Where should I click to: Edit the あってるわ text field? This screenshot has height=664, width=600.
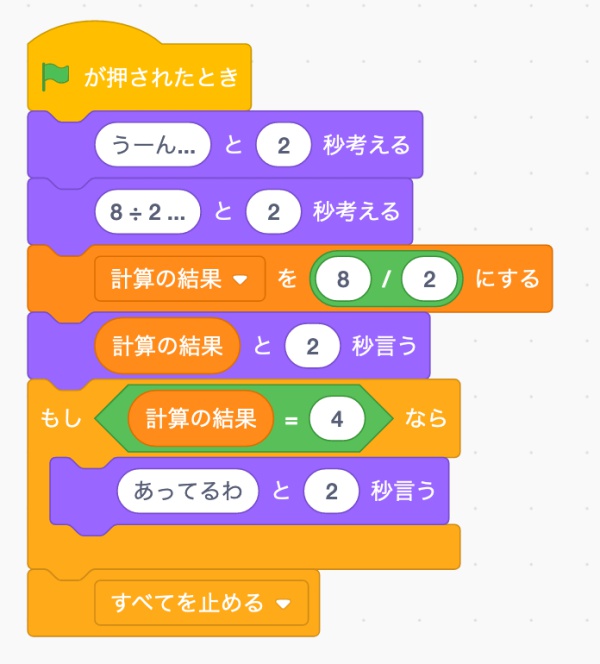coord(187,491)
